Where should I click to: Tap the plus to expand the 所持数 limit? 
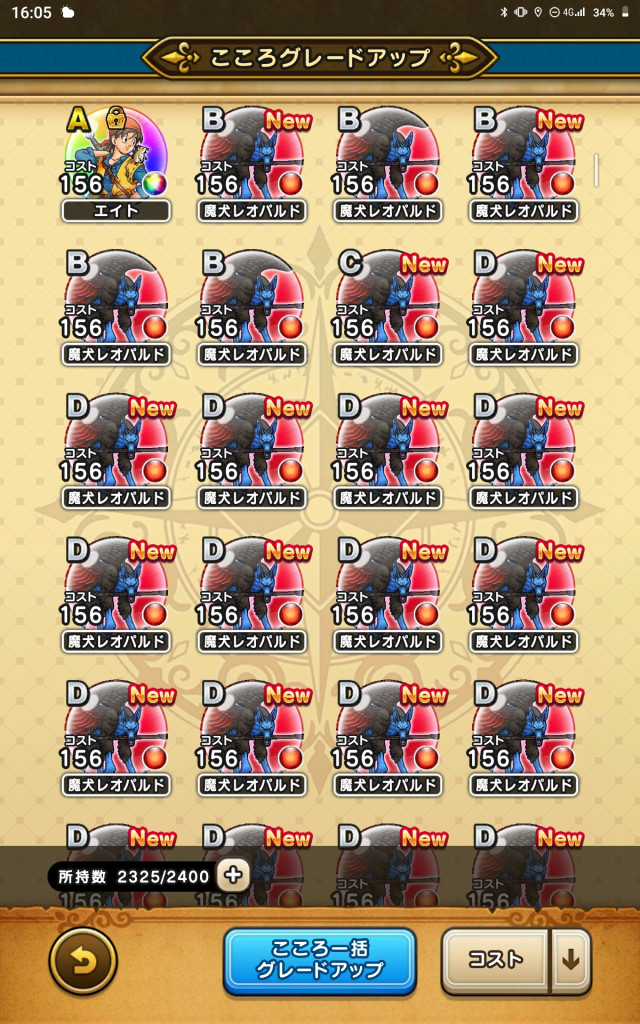pyautogui.click(x=233, y=876)
